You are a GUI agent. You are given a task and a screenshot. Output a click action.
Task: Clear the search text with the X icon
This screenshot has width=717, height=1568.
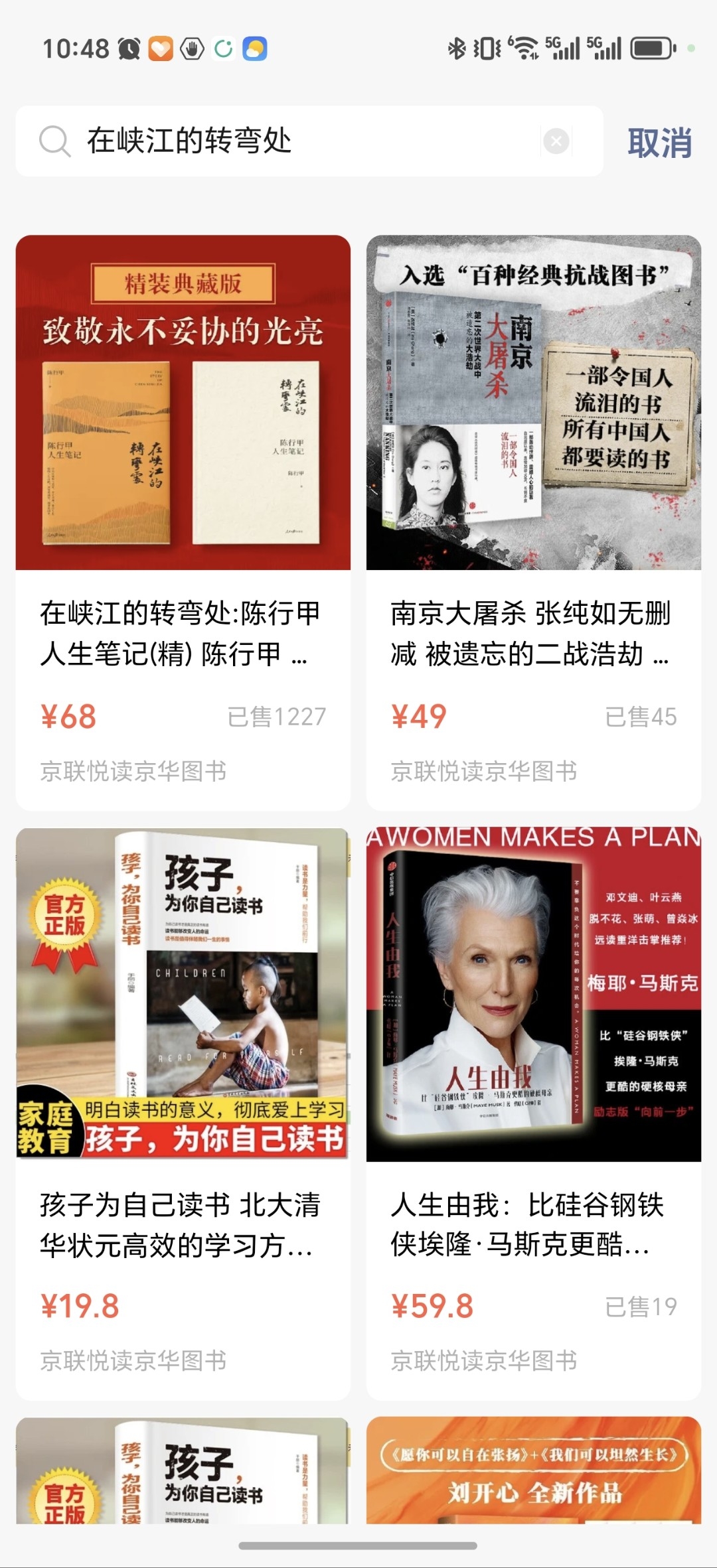pyautogui.click(x=556, y=141)
